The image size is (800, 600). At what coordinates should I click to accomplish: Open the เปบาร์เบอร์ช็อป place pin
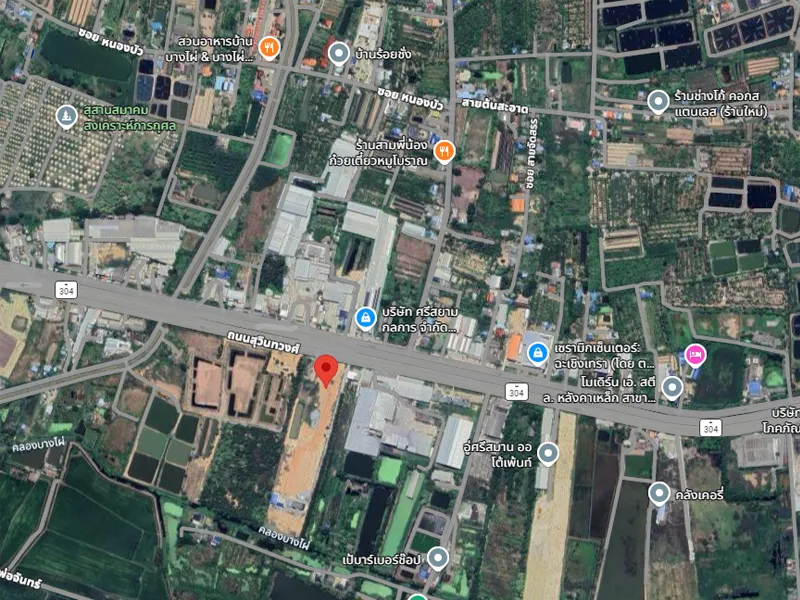coord(437,557)
